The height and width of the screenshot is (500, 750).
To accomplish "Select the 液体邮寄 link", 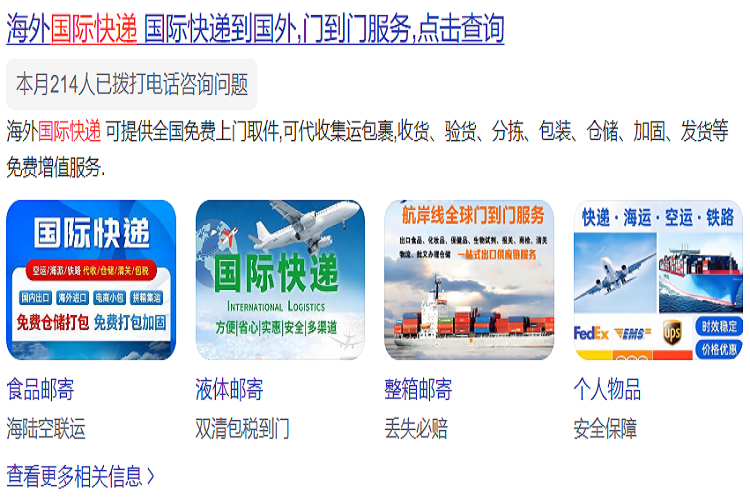I will [x=229, y=389].
